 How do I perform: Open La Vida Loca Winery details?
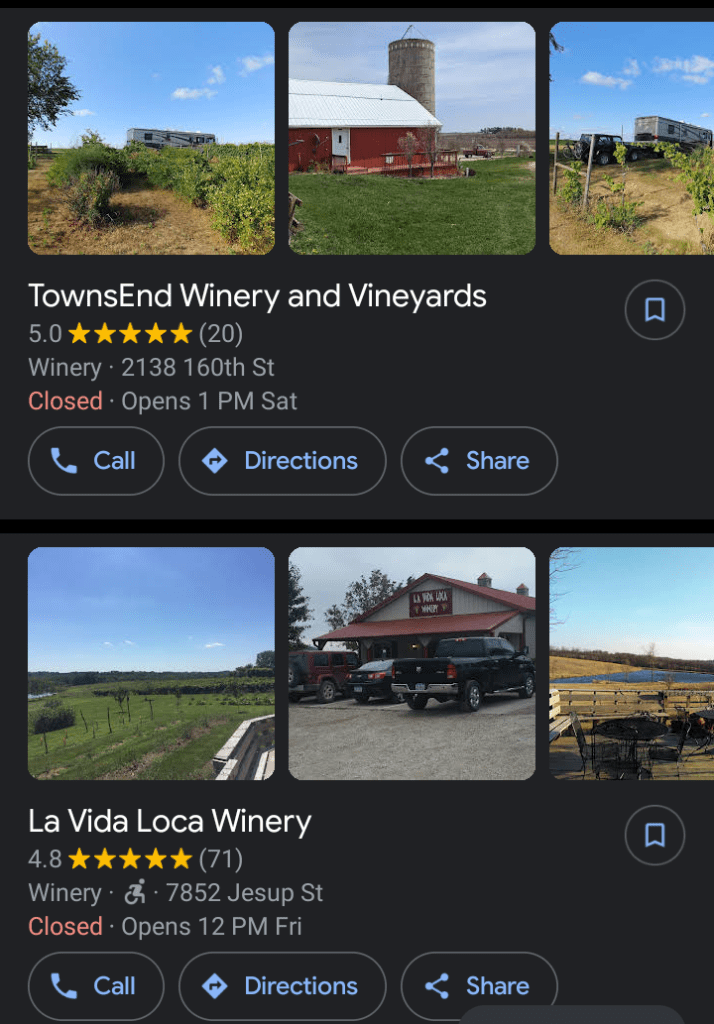coord(170,822)
